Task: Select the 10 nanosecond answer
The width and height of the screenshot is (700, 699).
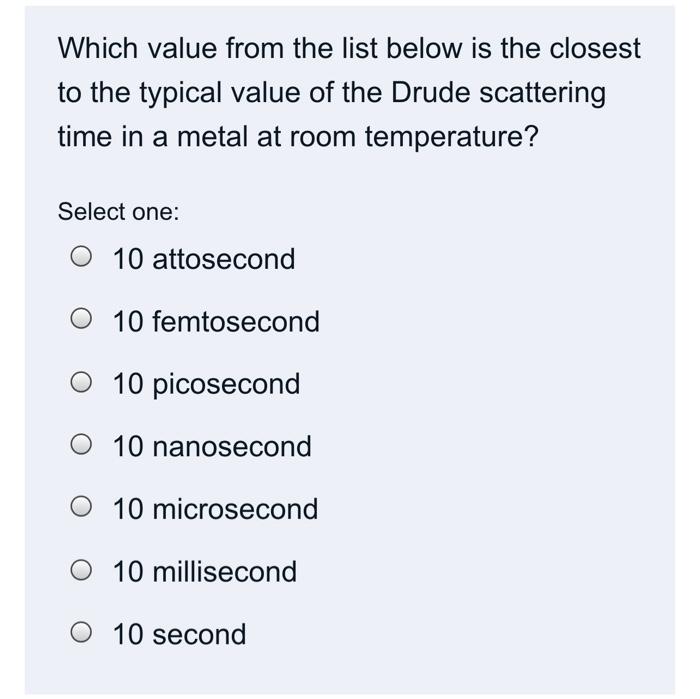Action: (x=82, y=447)
